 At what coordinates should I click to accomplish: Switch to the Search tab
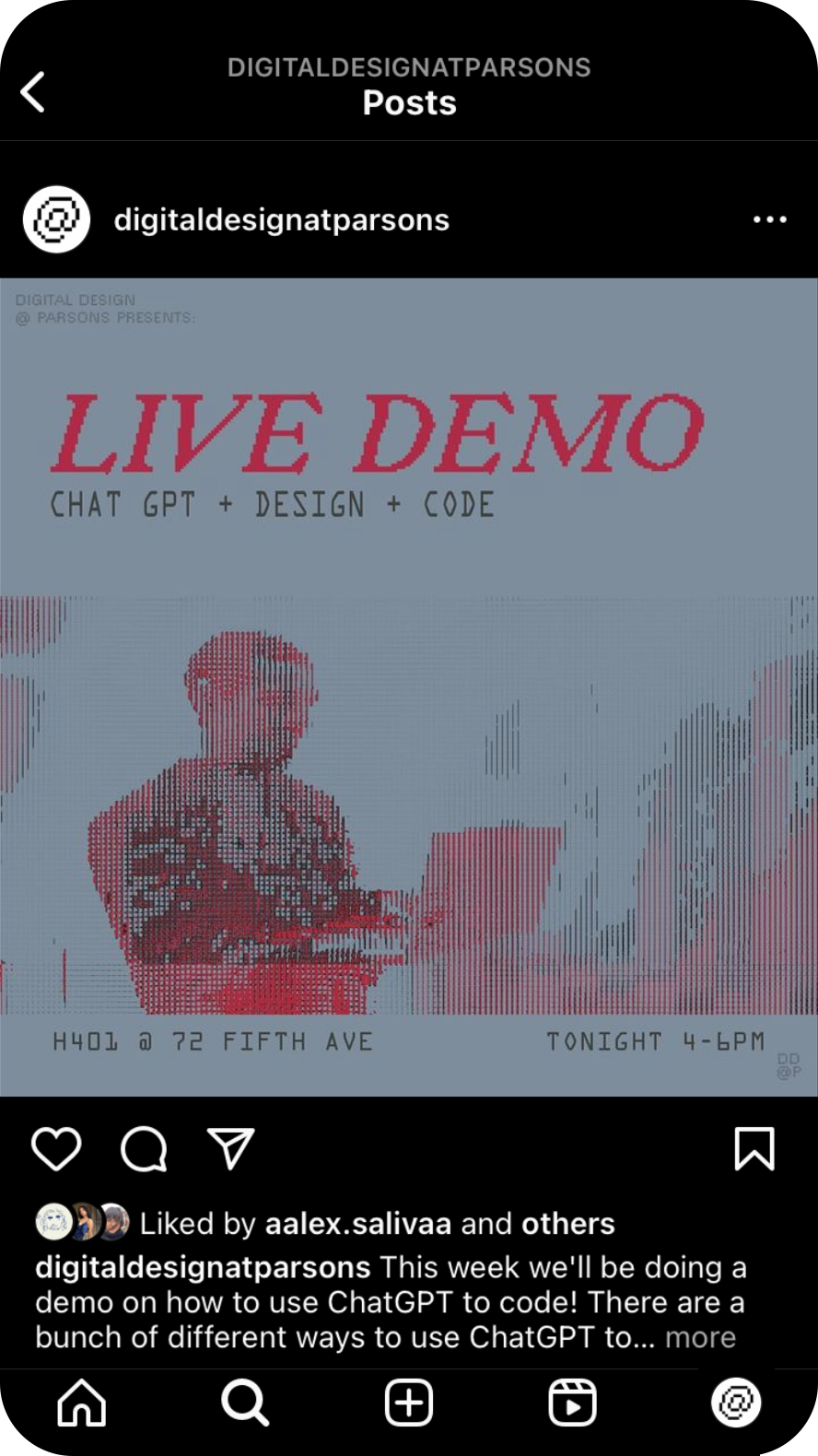[x=245, y=1403]
